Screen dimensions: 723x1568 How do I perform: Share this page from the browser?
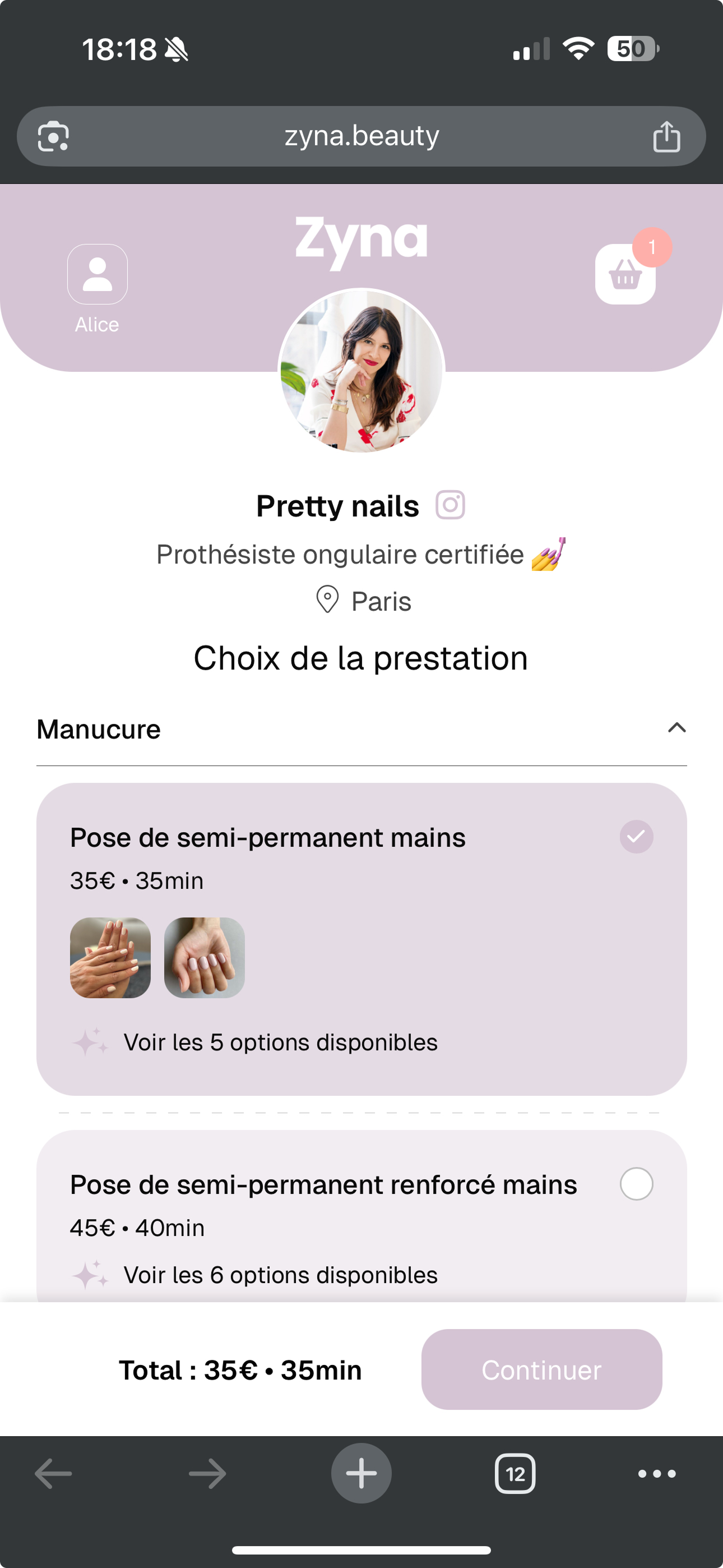point(666,136)
